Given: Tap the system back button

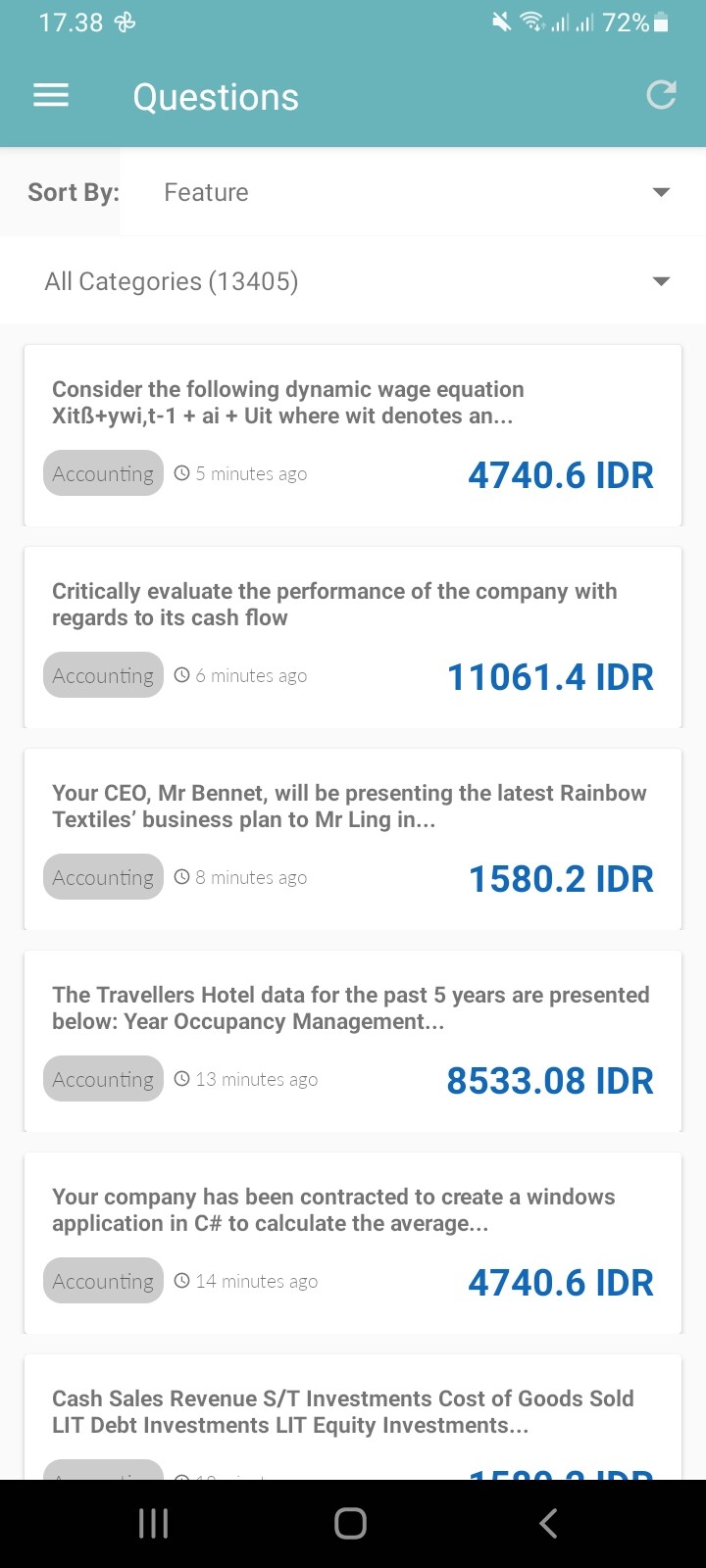Looking at the screenshot, I should [549, 1523].
